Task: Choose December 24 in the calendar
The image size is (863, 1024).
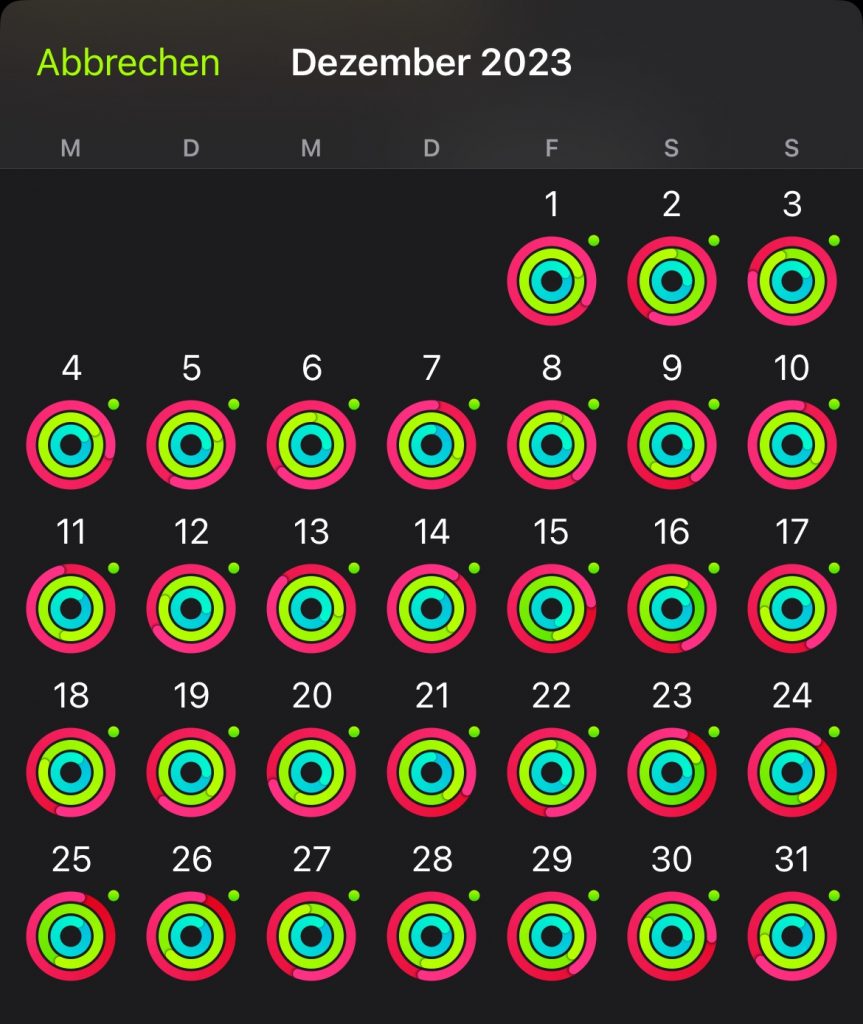Action: click(x=791, y=772)
